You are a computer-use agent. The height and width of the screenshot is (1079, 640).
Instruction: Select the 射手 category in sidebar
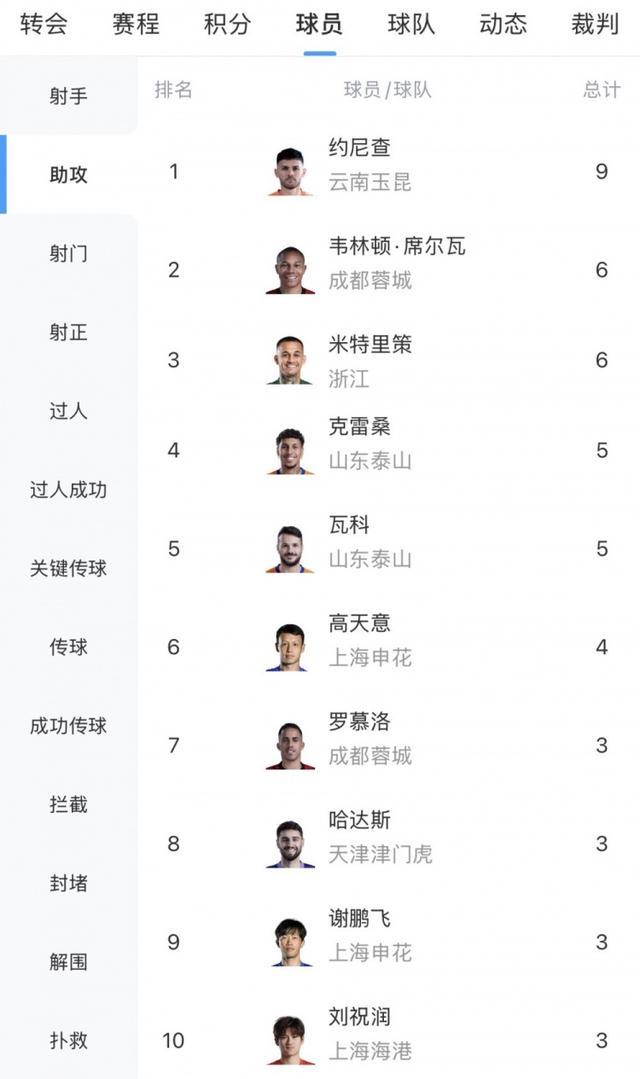click(x=68, y=96)
